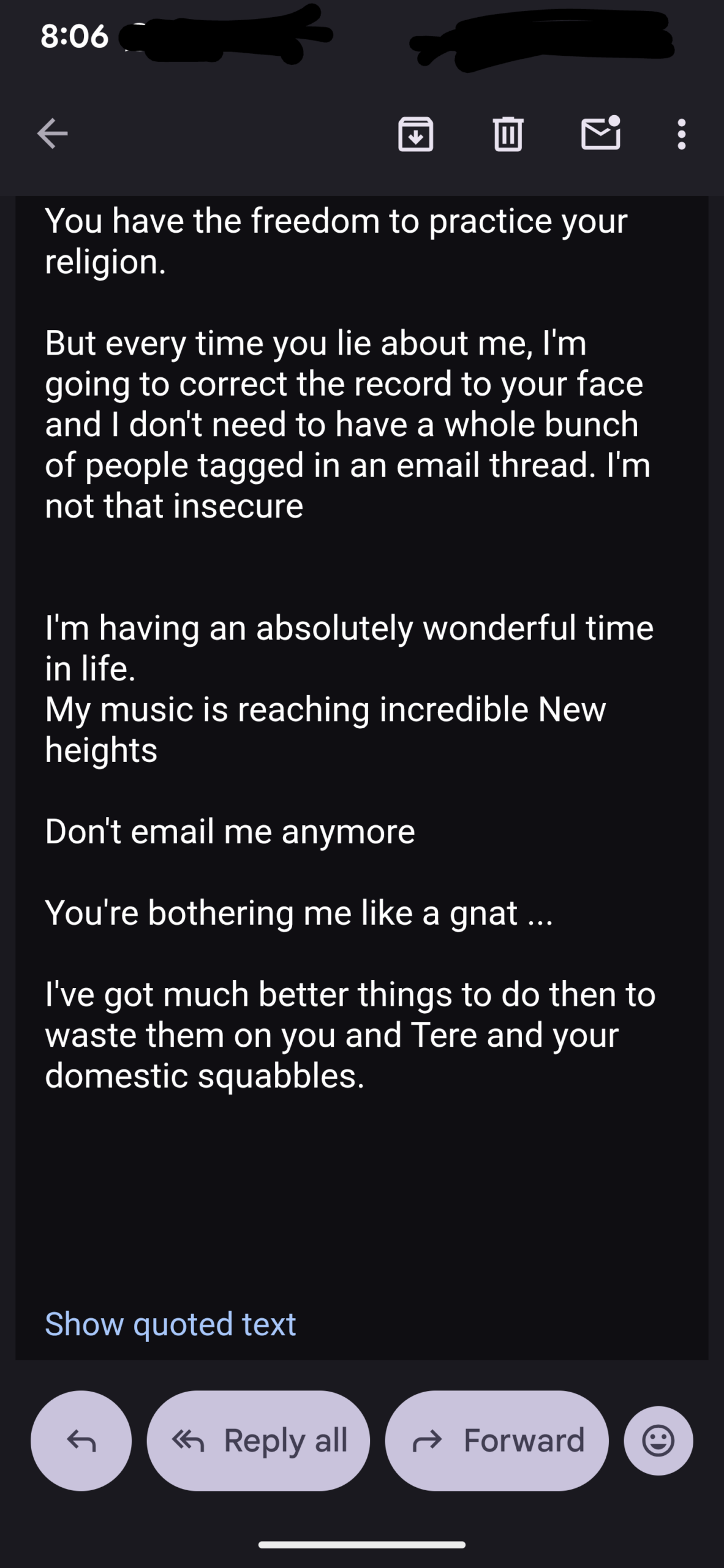Delete this email with trash icon

tap(508, 134)
